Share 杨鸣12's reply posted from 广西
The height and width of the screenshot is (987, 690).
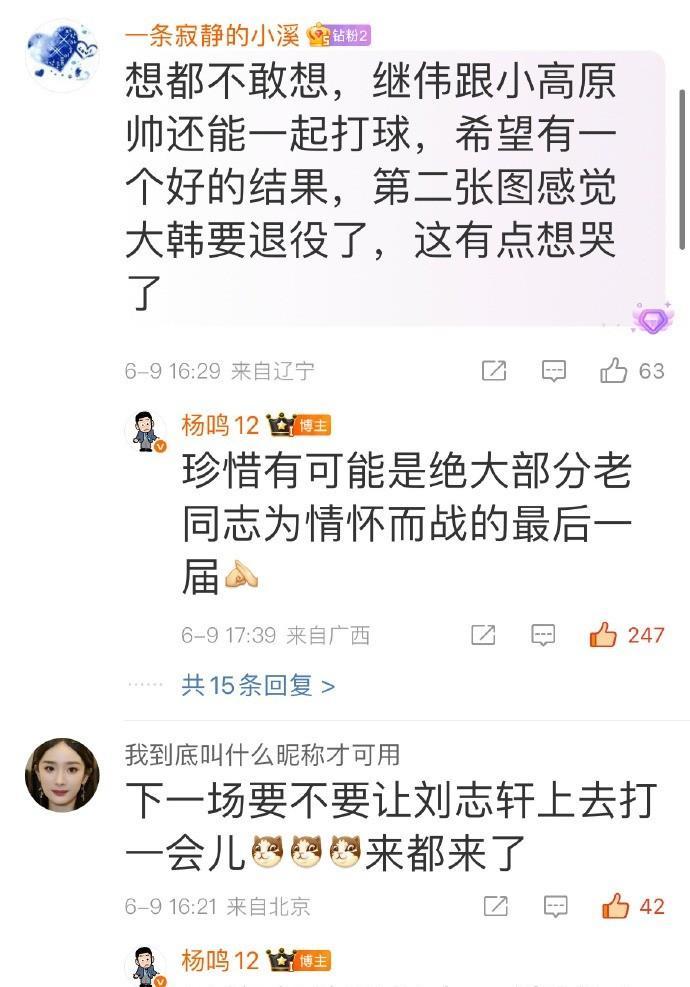[x=483, y=634]
